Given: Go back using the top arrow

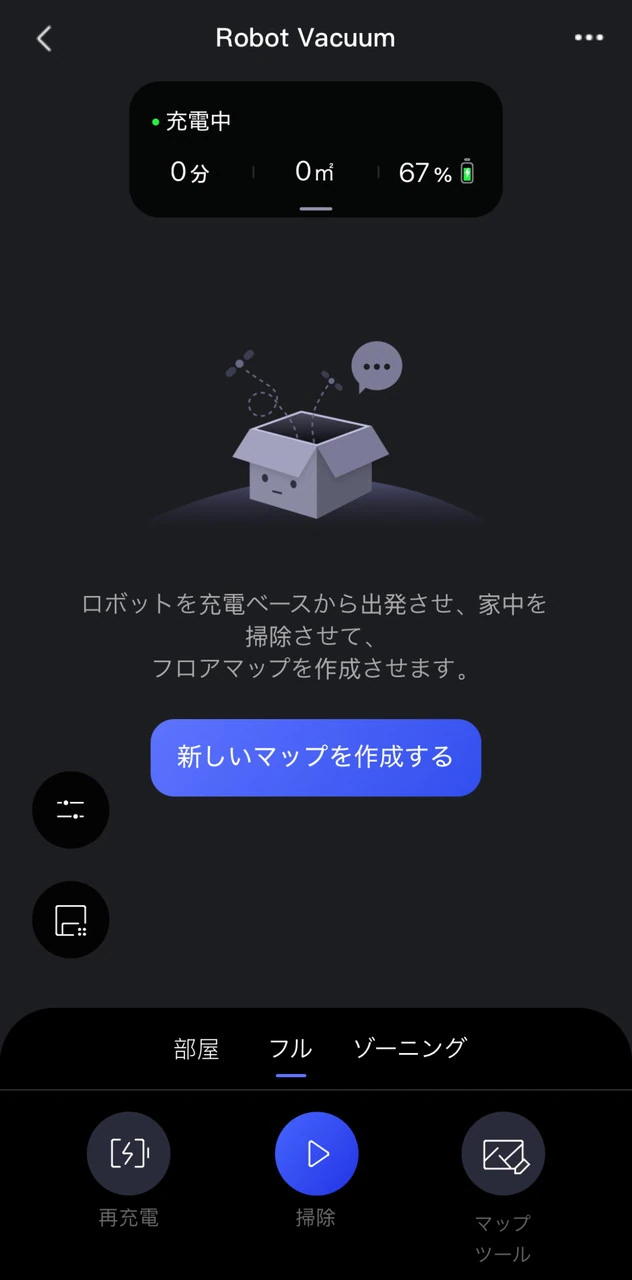Looking at the screenshot, I should pos(44,39).
